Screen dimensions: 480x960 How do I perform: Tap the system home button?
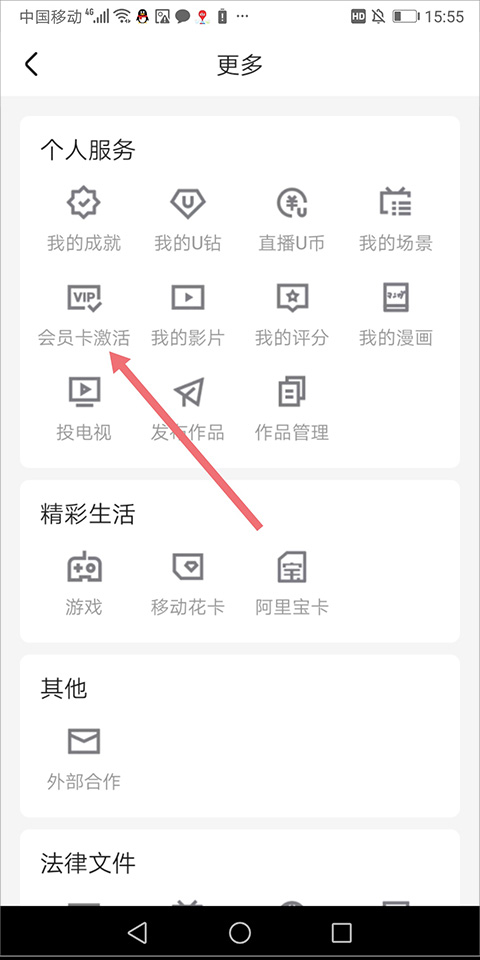click(240, 932)
